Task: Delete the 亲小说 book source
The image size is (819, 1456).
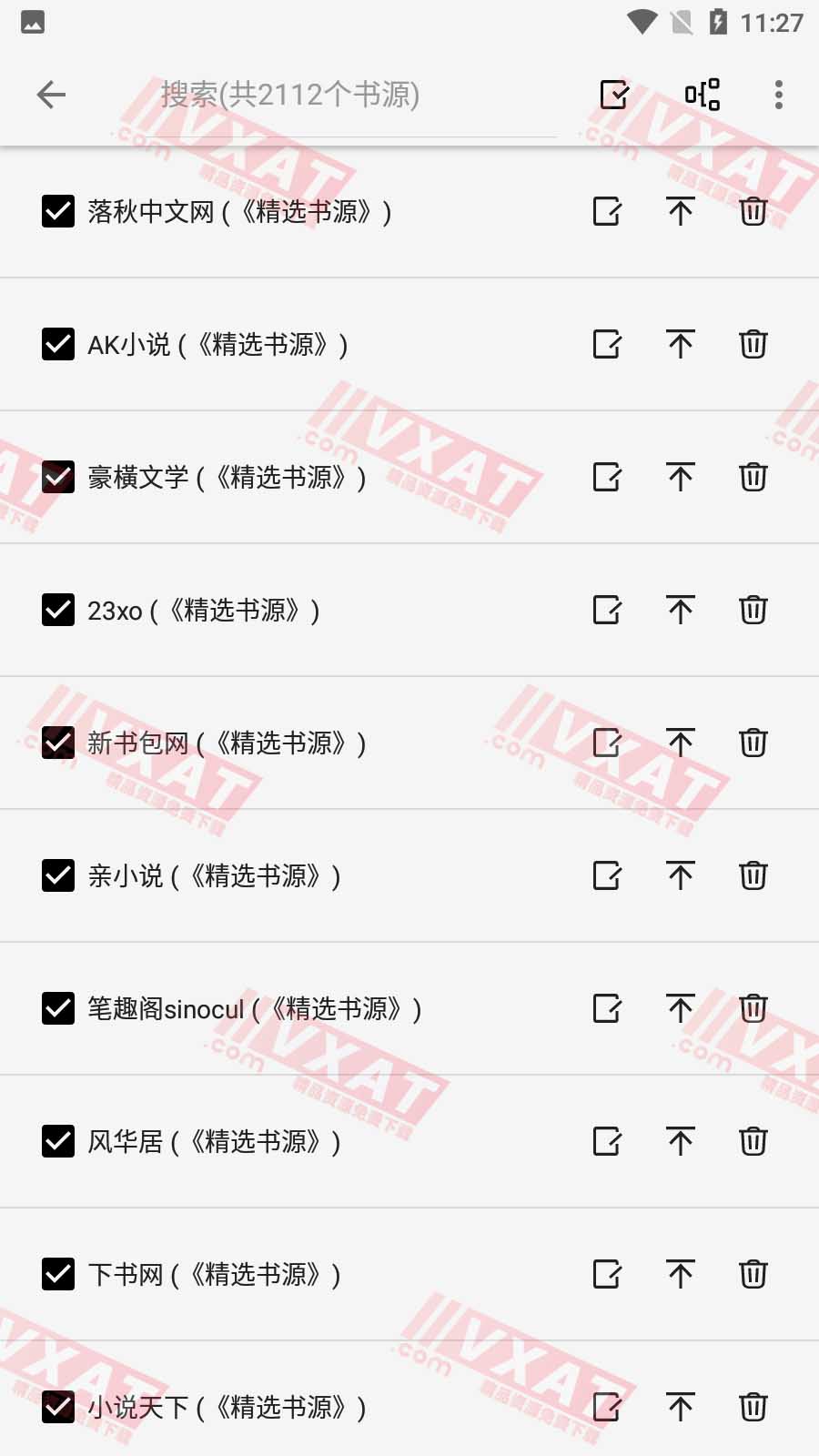Action: [x=753, y=875]
